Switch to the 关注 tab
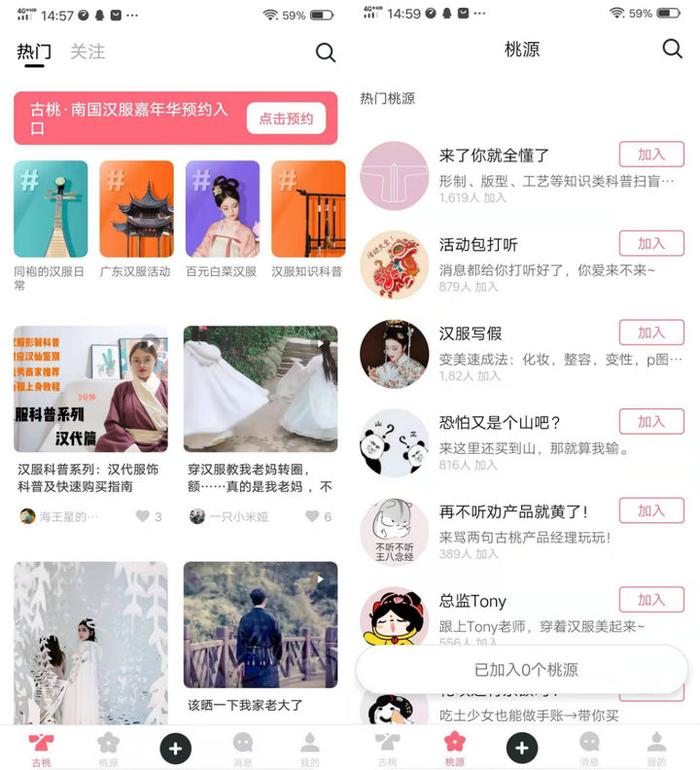The height and width of the screenshot is (770, 700). (x=87, y=52)
